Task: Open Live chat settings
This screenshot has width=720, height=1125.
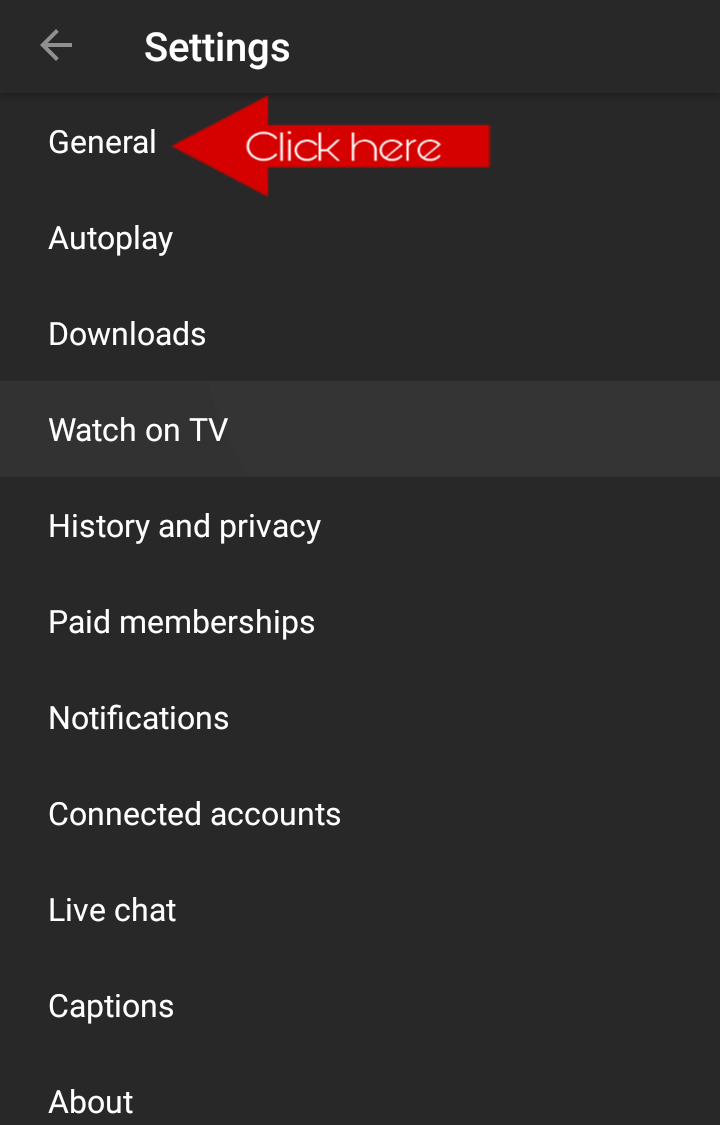Action: pyautogui.click(x=113, y=910)
